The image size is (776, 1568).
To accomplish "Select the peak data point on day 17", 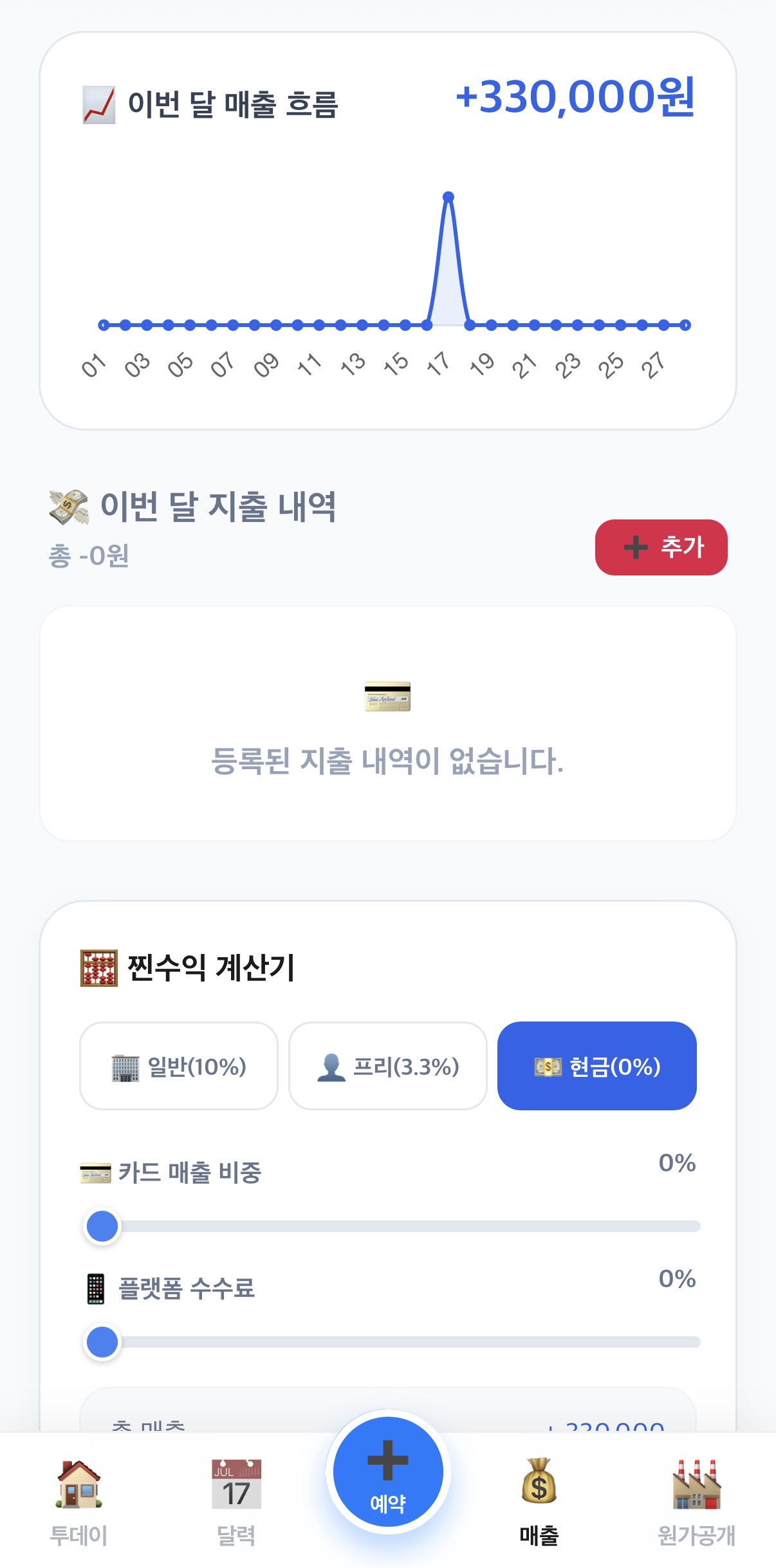I will (x=448, y=196).
